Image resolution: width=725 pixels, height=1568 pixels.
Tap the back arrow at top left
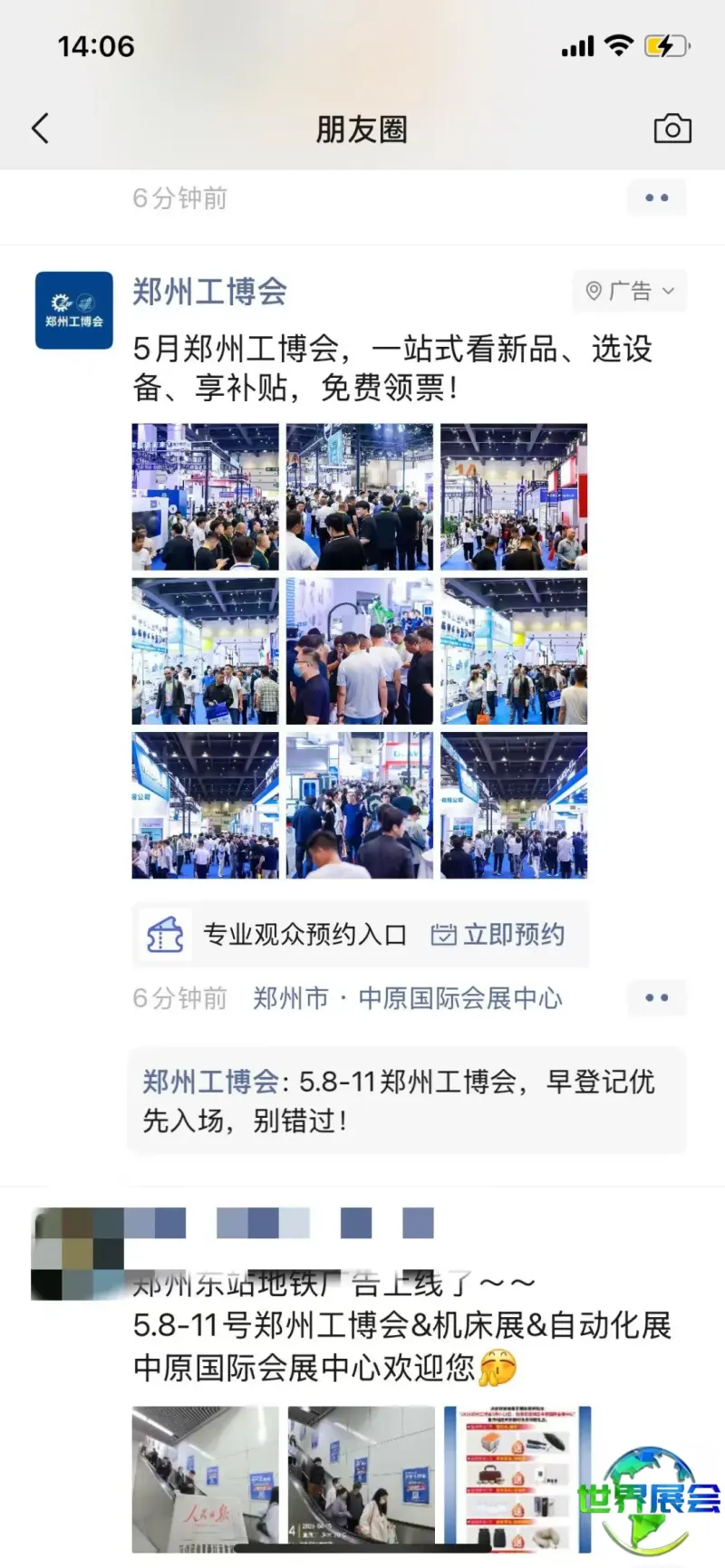tap(40, 129)
